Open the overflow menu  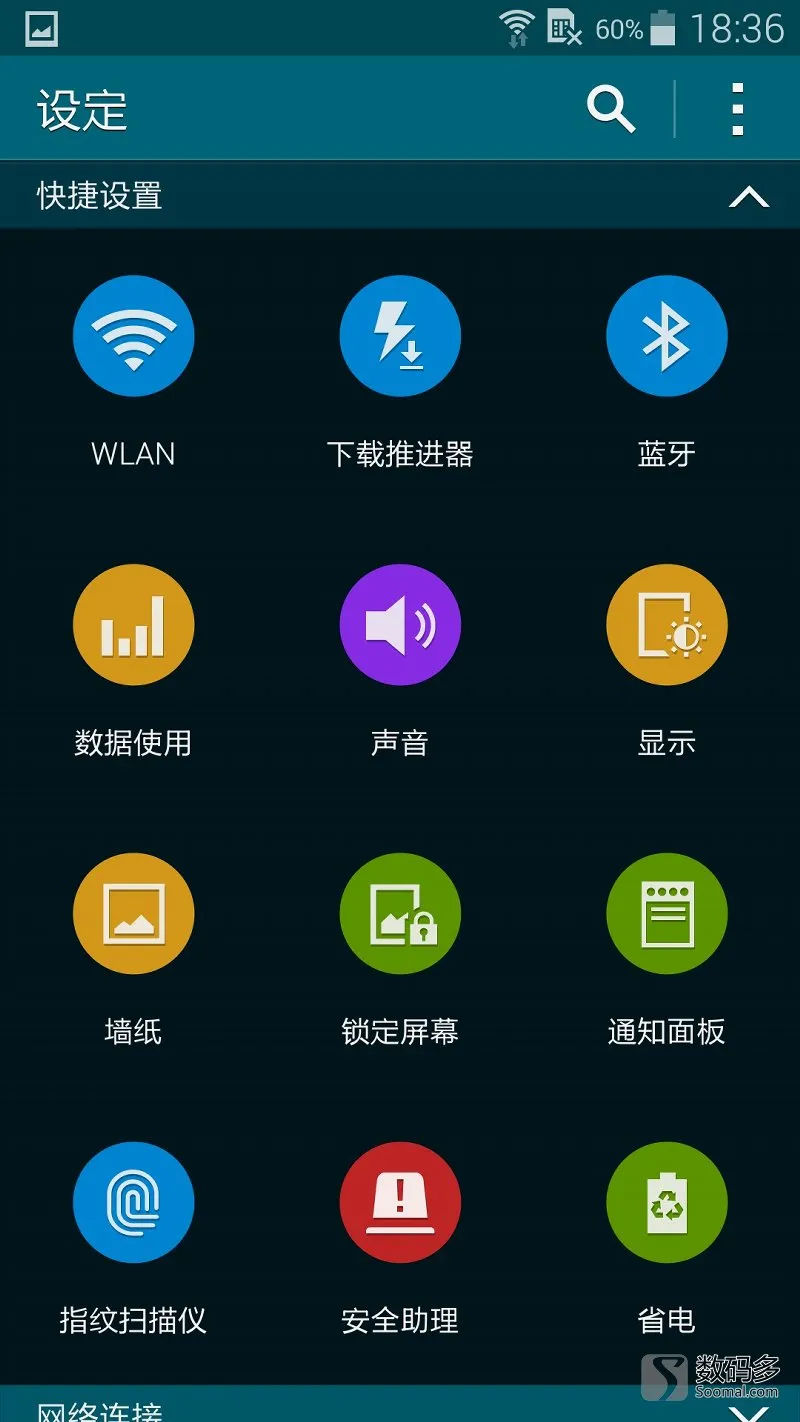(x=737, y=109)
